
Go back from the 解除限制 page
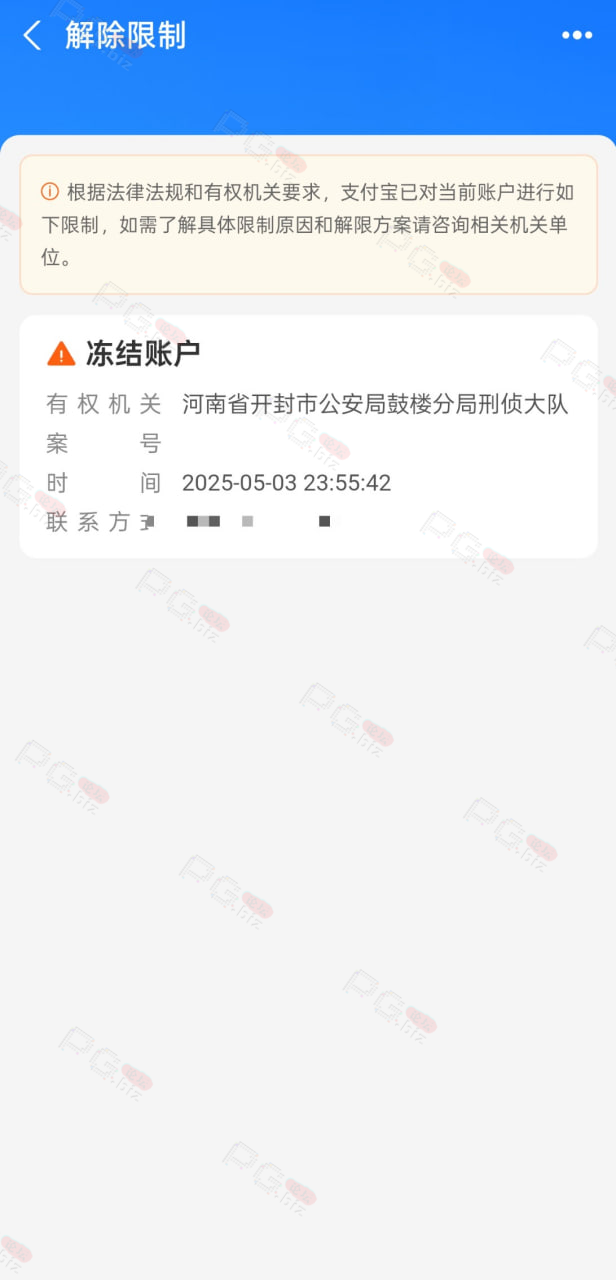pos(33,36)
